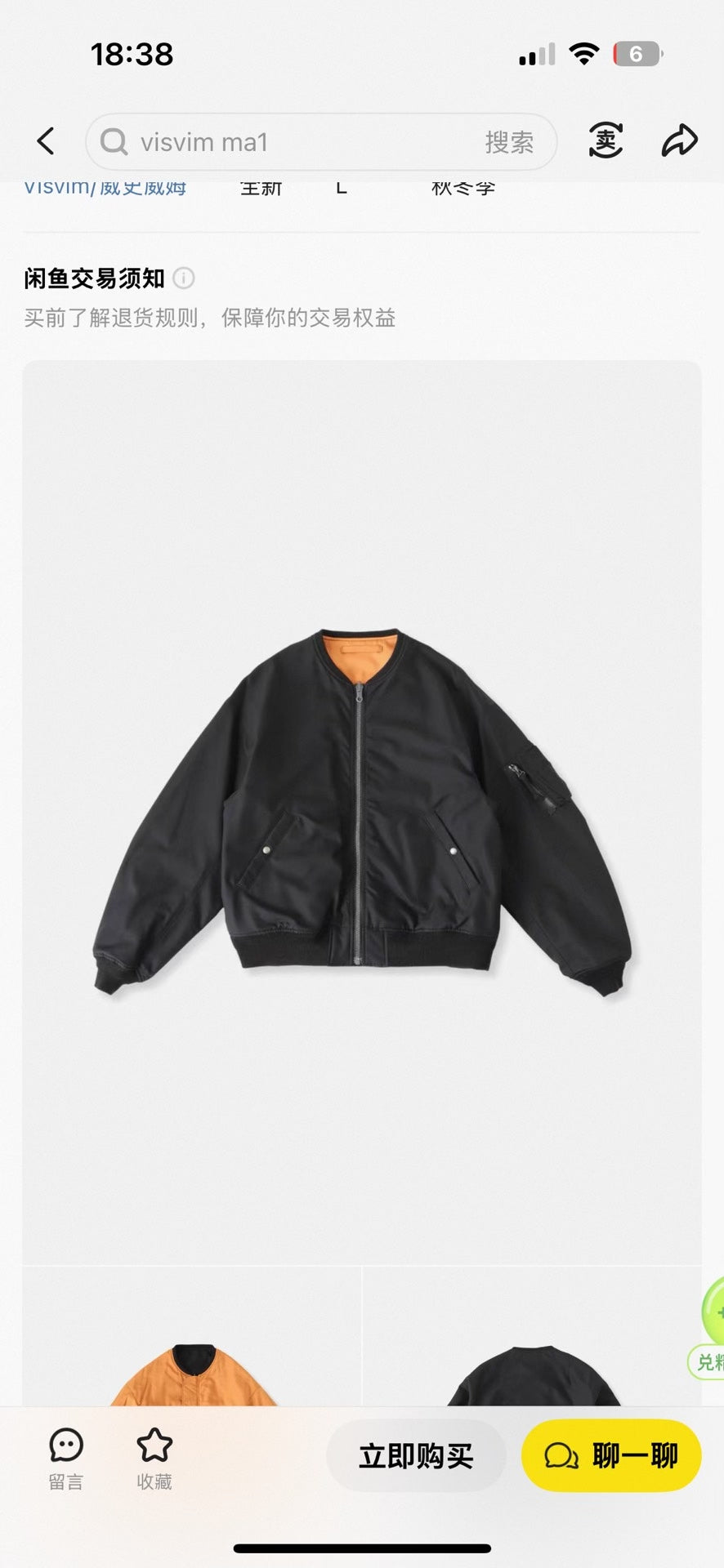Open the 闲鱼交易须知 info icon
The image size is (724, 1568).
(184, 278)
